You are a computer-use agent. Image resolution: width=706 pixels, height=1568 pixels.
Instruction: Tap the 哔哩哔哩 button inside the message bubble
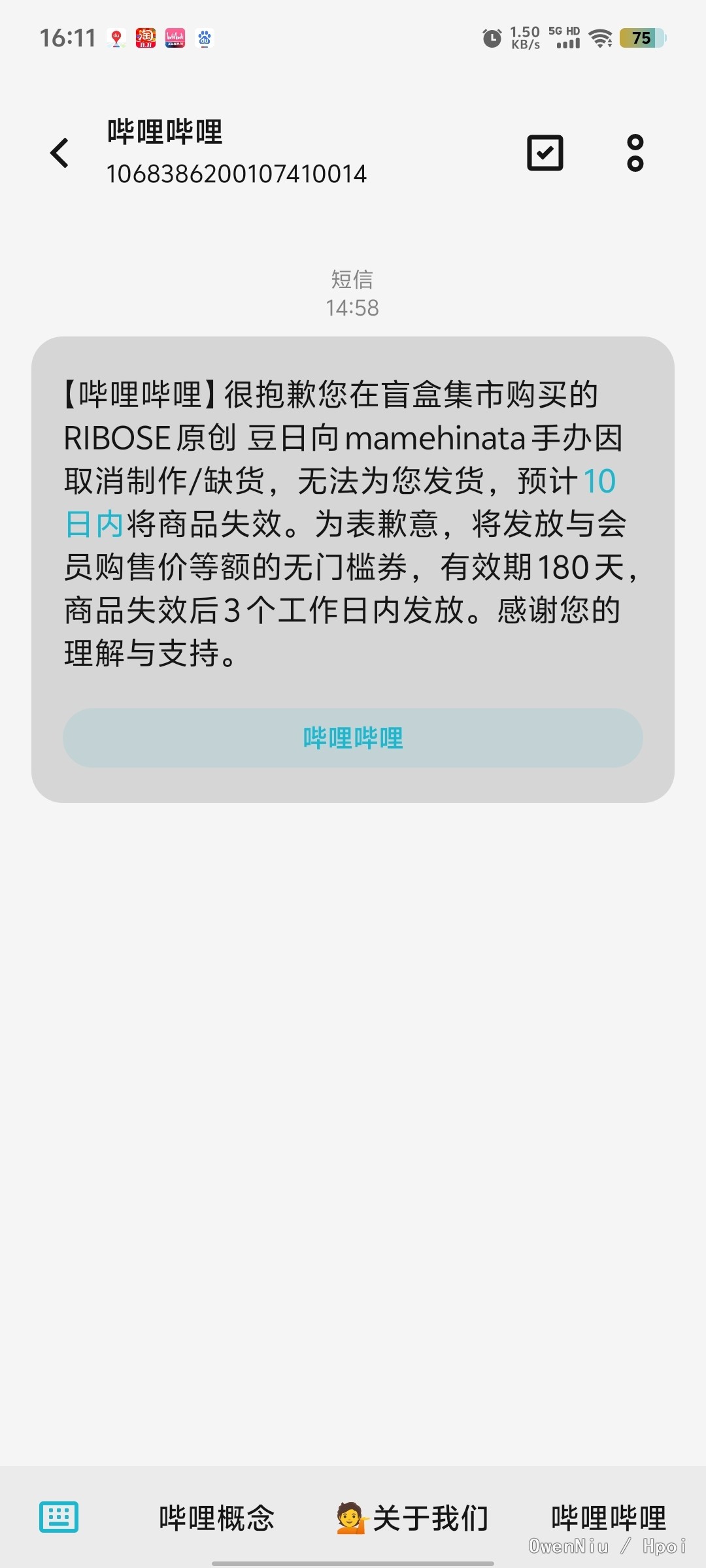tap(353, 738)
